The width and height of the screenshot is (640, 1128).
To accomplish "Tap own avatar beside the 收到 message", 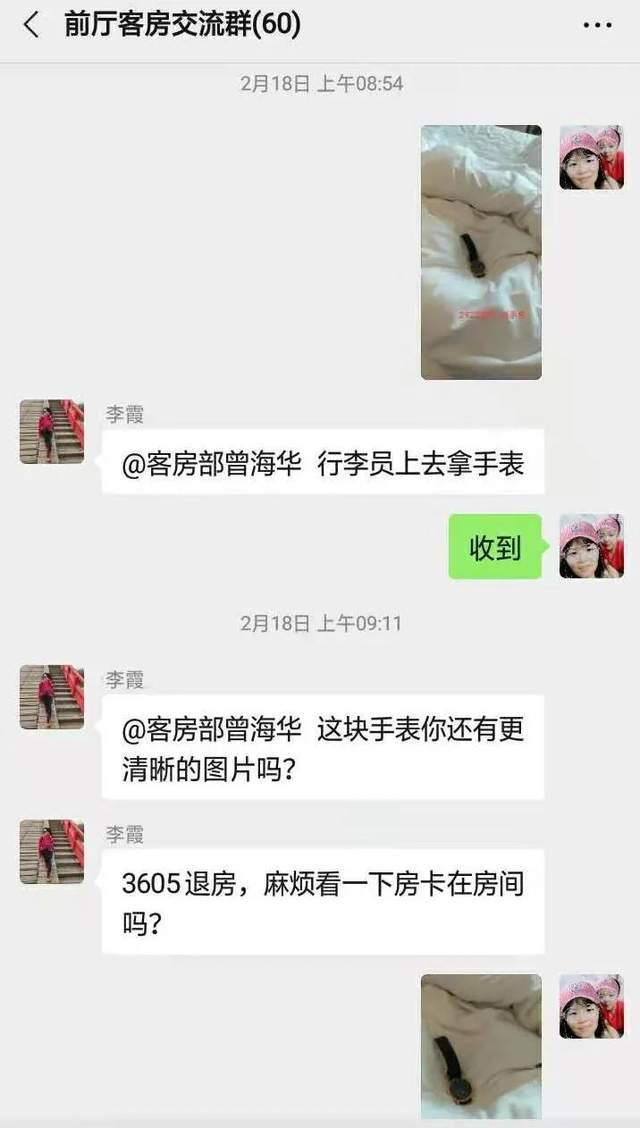I will pos(591,546).
